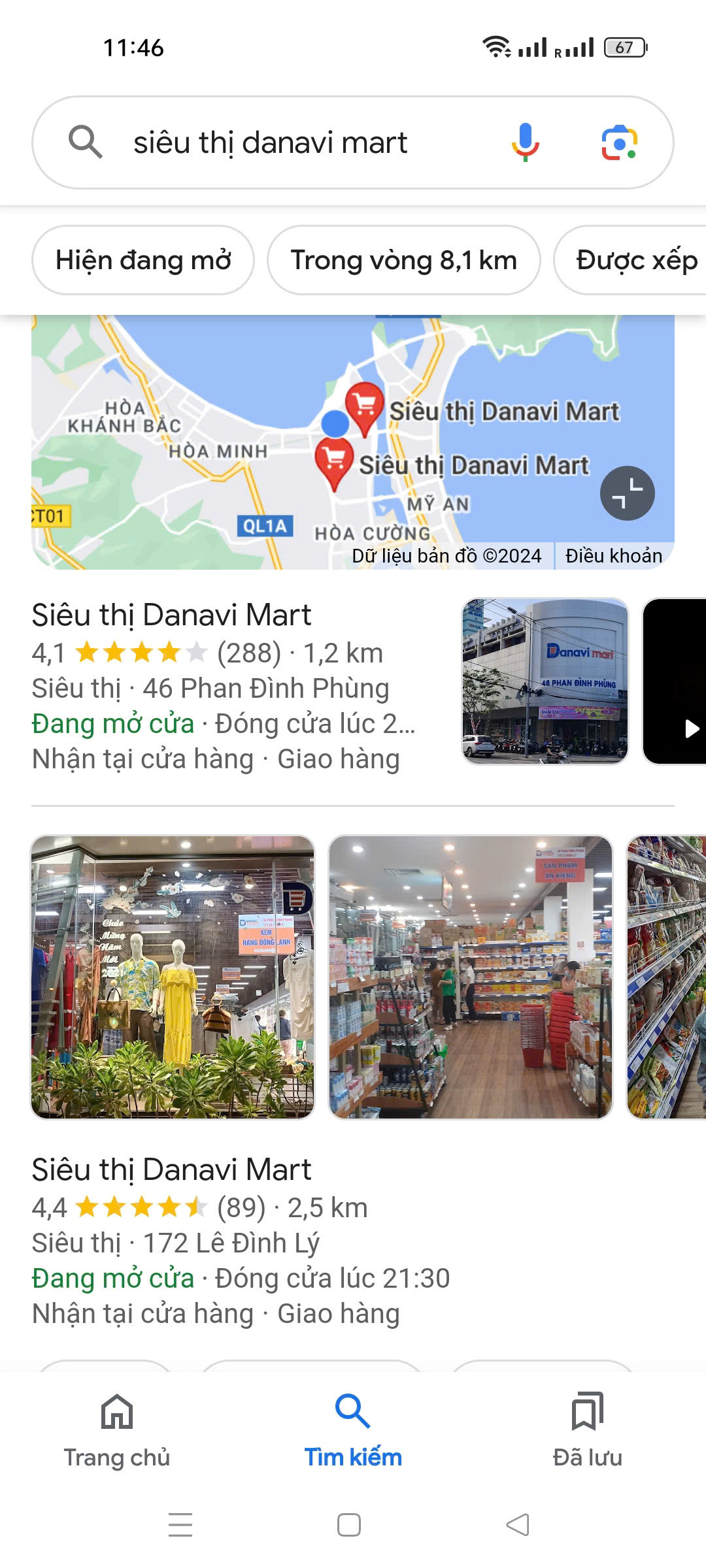View the supermarket aisle interior photo
Viewport: 706px width, 1568px height.
(470, 977)
